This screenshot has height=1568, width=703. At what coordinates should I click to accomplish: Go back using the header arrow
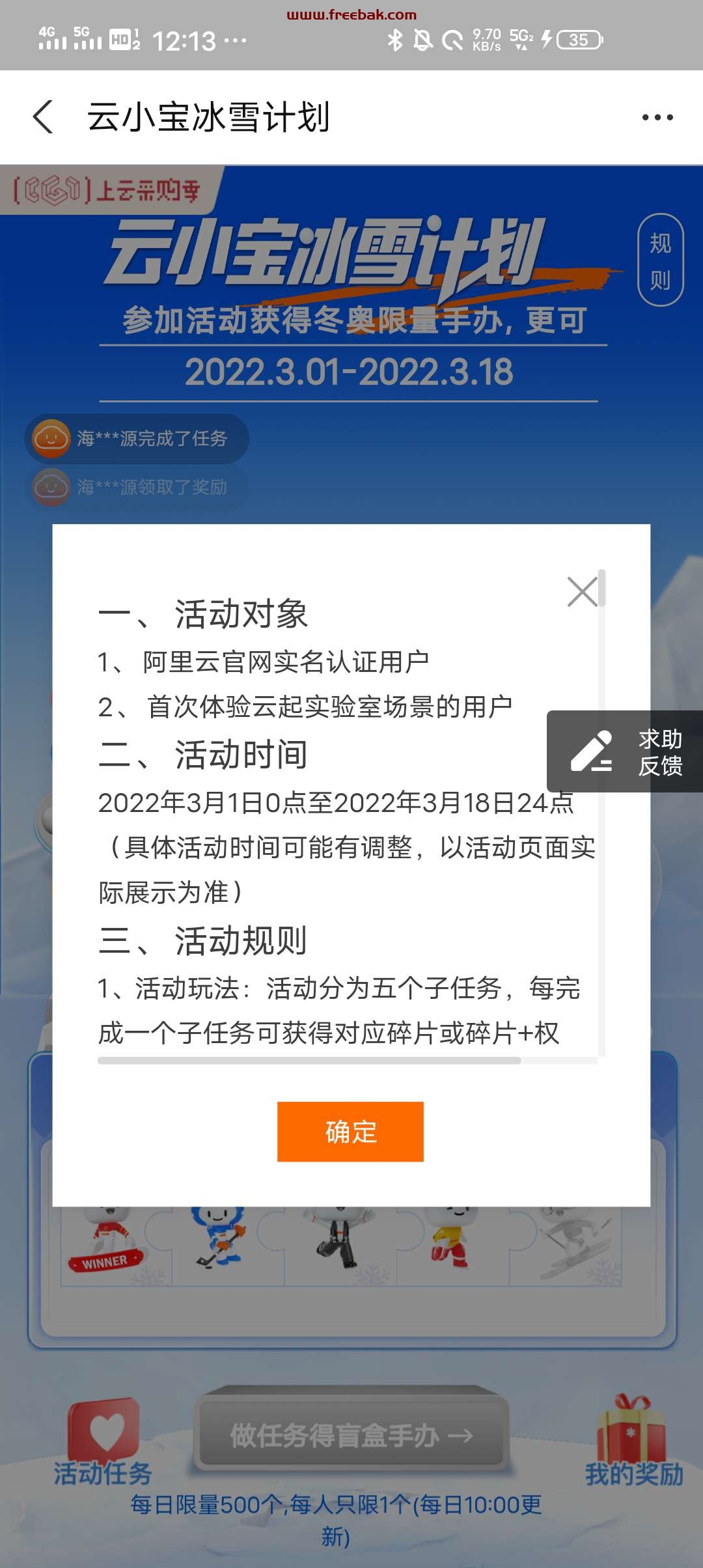(43, 117)
